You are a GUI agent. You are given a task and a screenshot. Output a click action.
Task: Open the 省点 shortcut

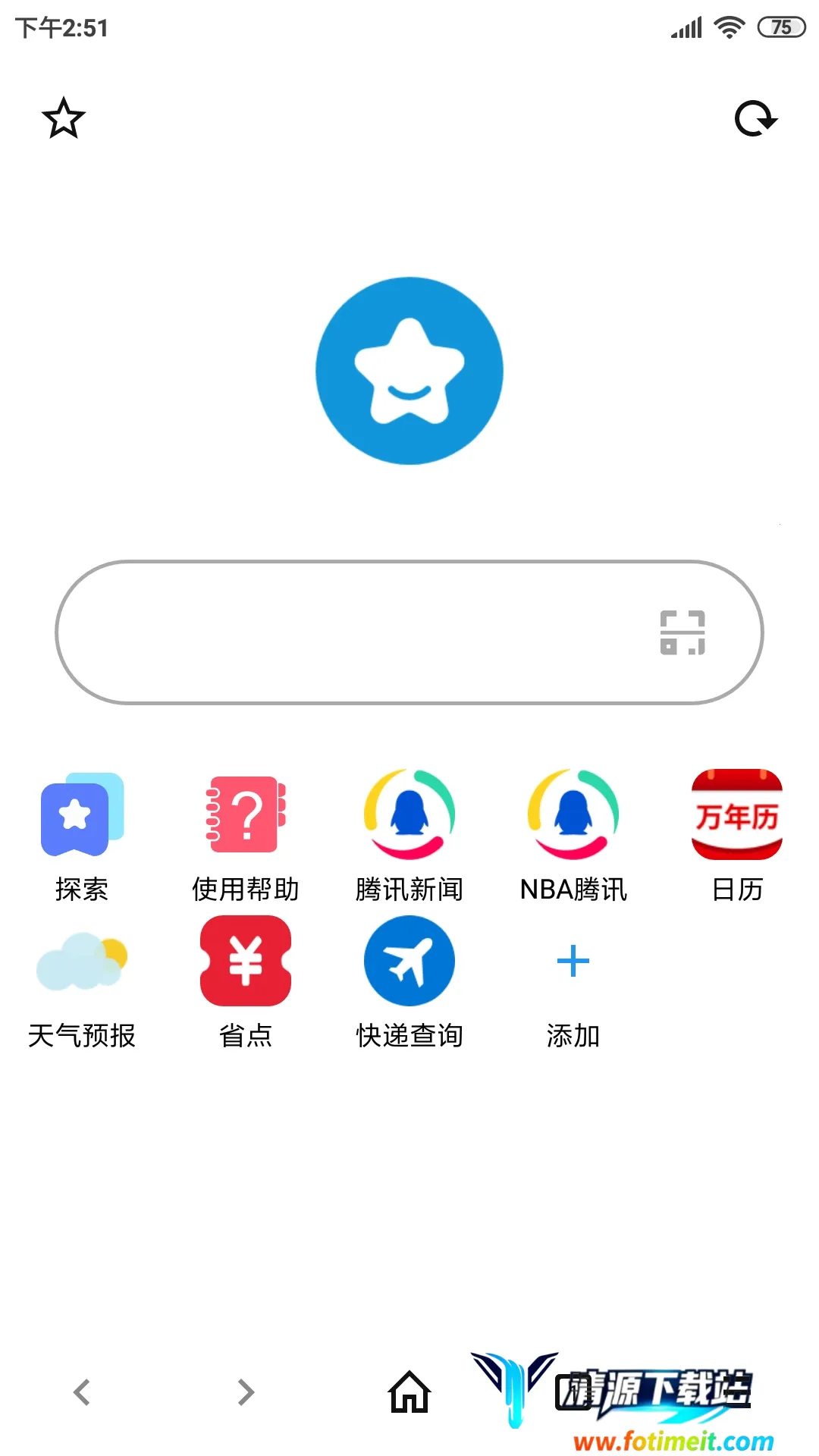tap(246, 982)
